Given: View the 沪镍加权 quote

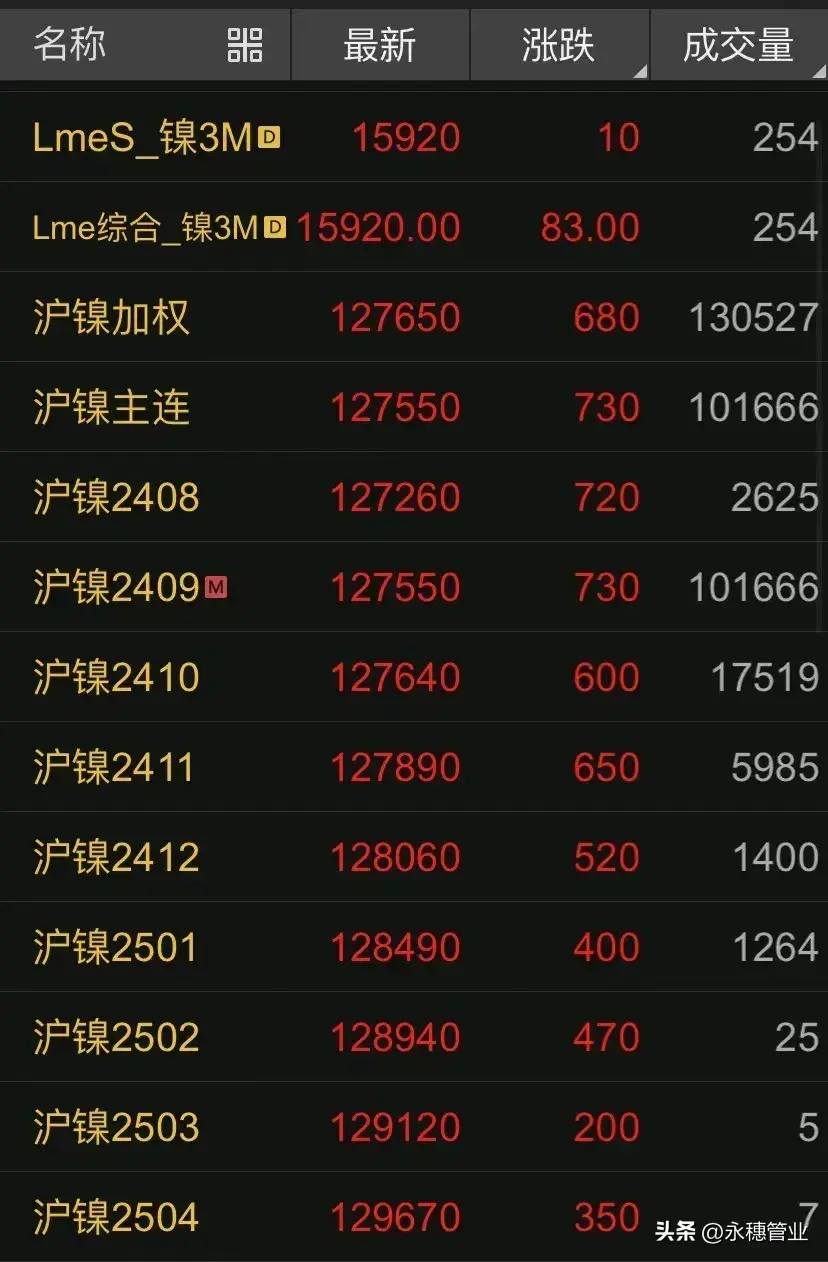Looking at the screenshot, I should click(x=111, y=318).
